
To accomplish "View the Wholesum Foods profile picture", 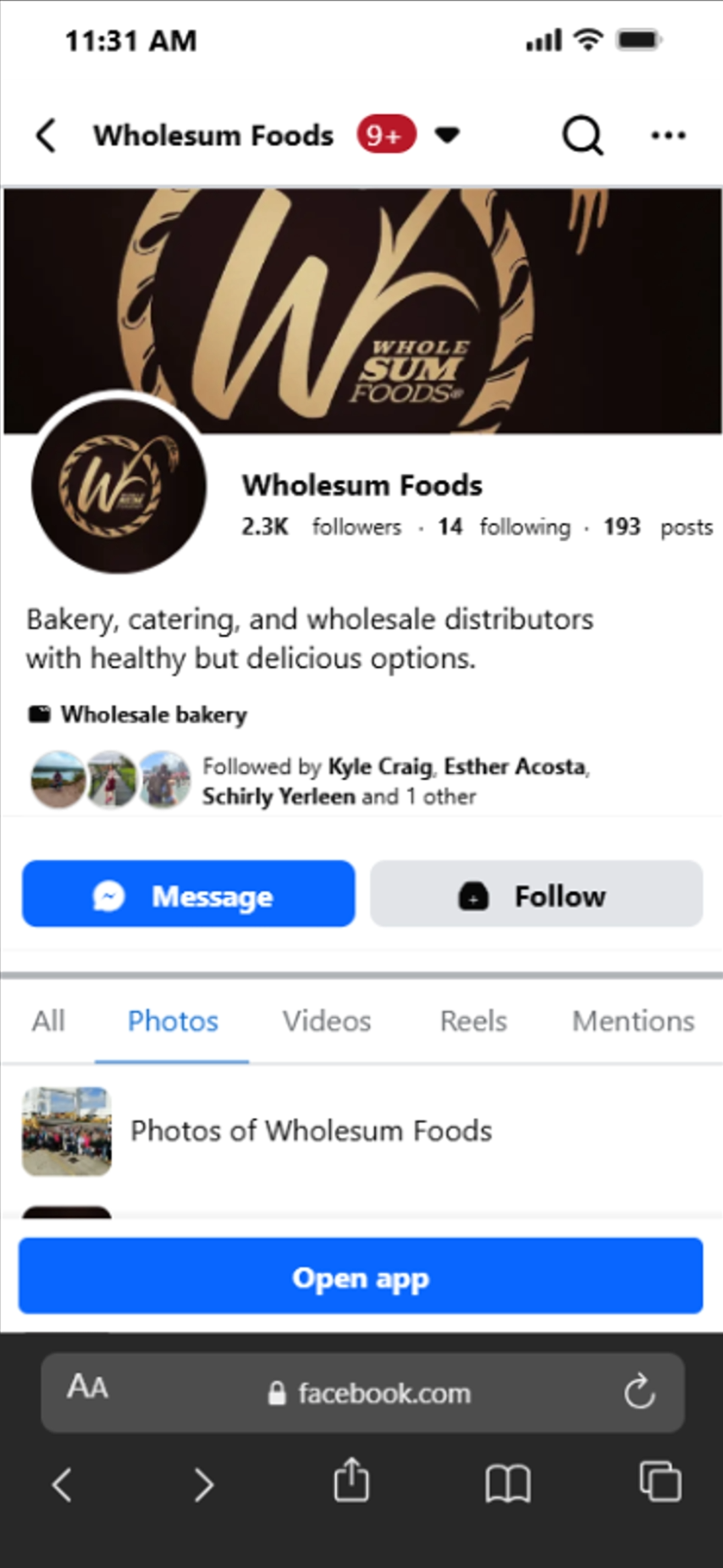I will tap(119, 487).
